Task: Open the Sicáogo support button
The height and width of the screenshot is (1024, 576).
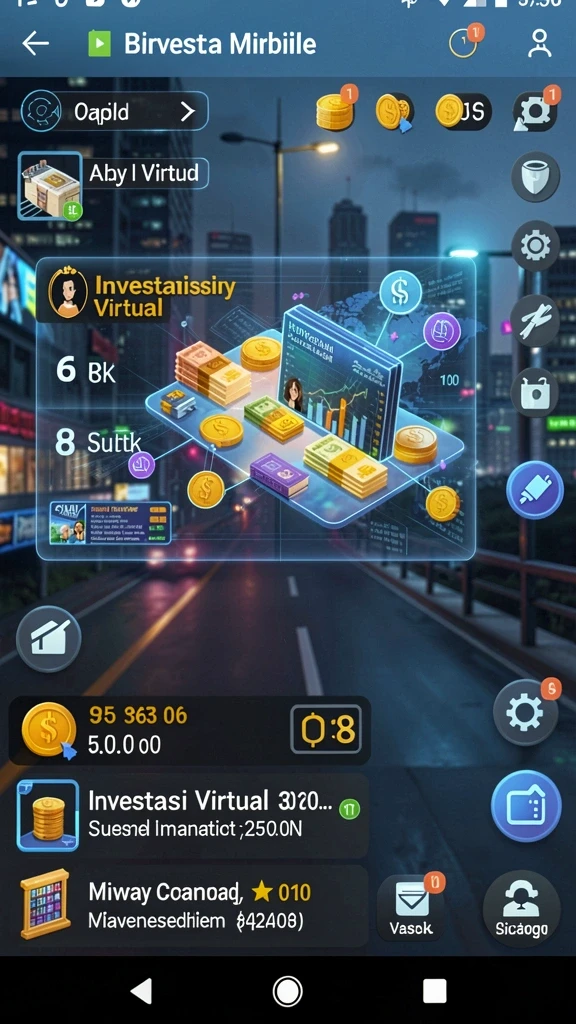Action: (521, 909)
